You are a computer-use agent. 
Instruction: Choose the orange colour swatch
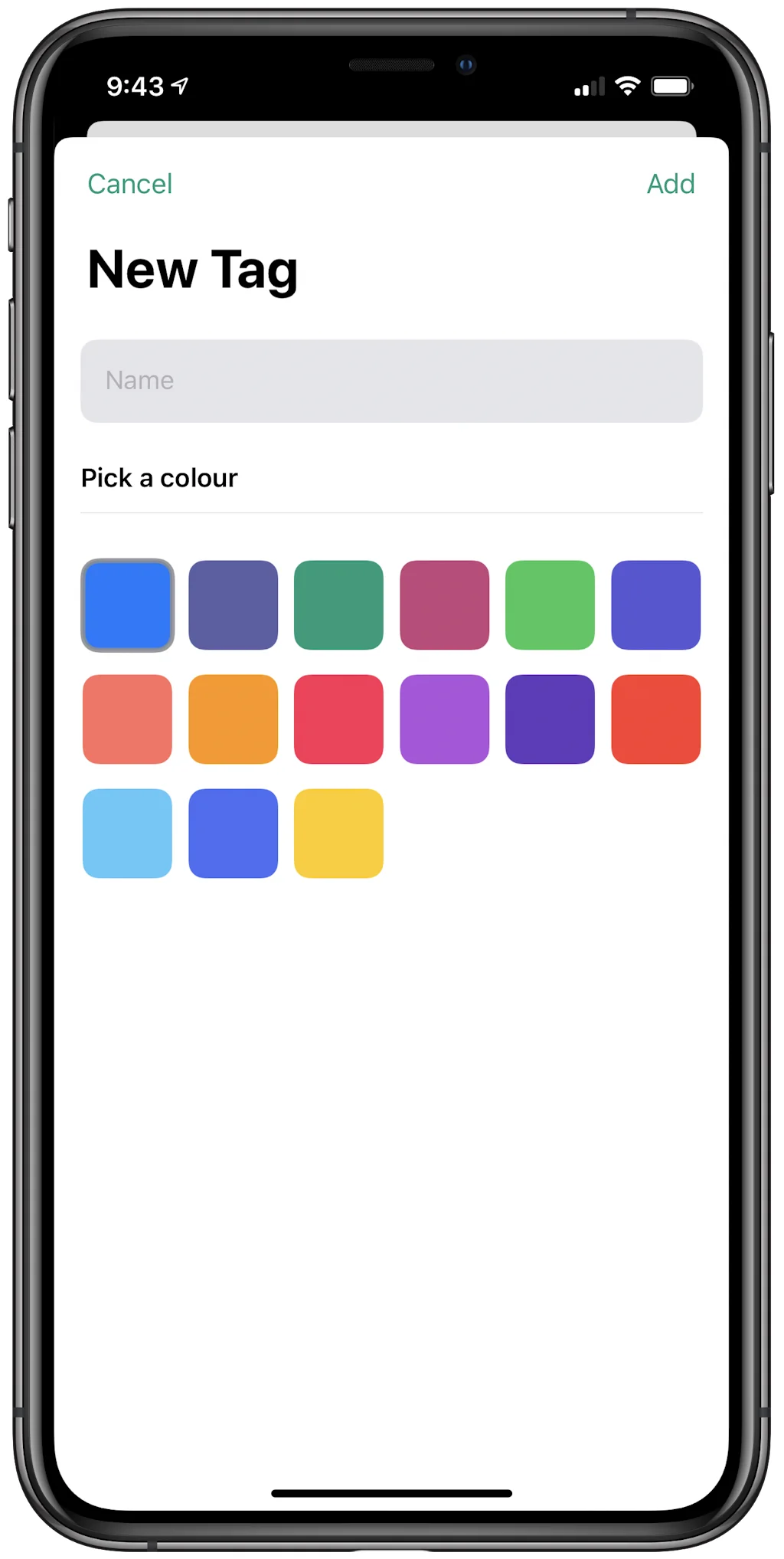[233, 719]
